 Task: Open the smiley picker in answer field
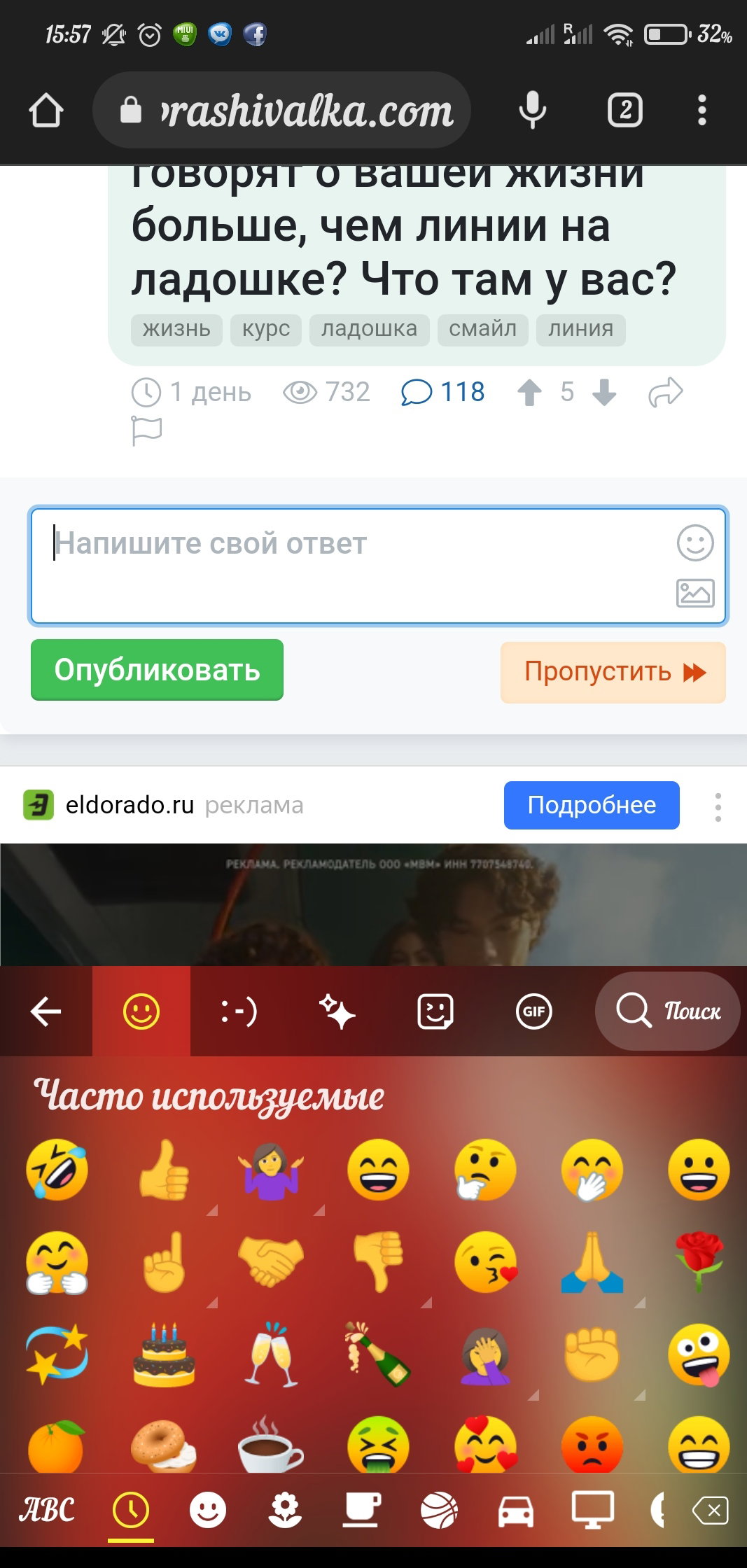(x=694, y=543)
